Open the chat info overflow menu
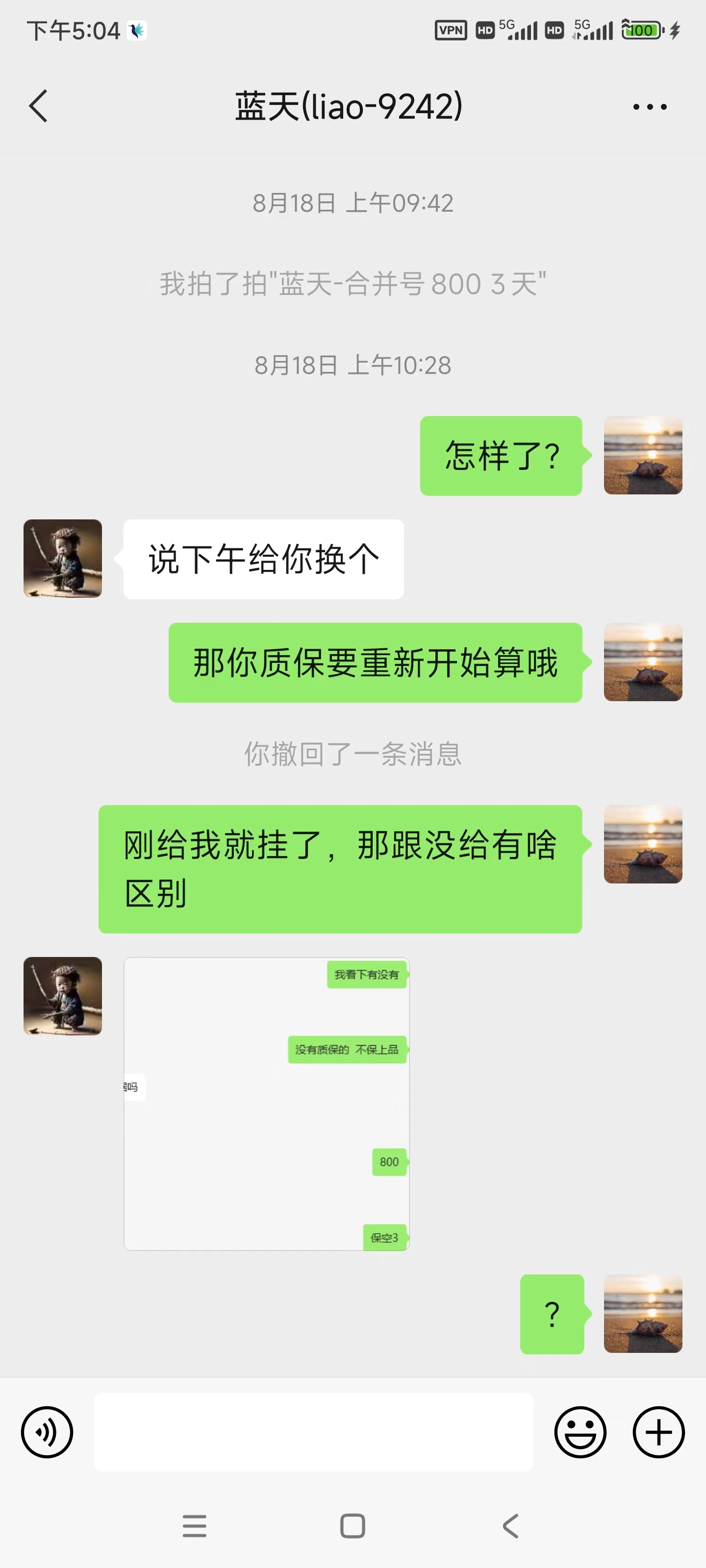 pos(649,107)
